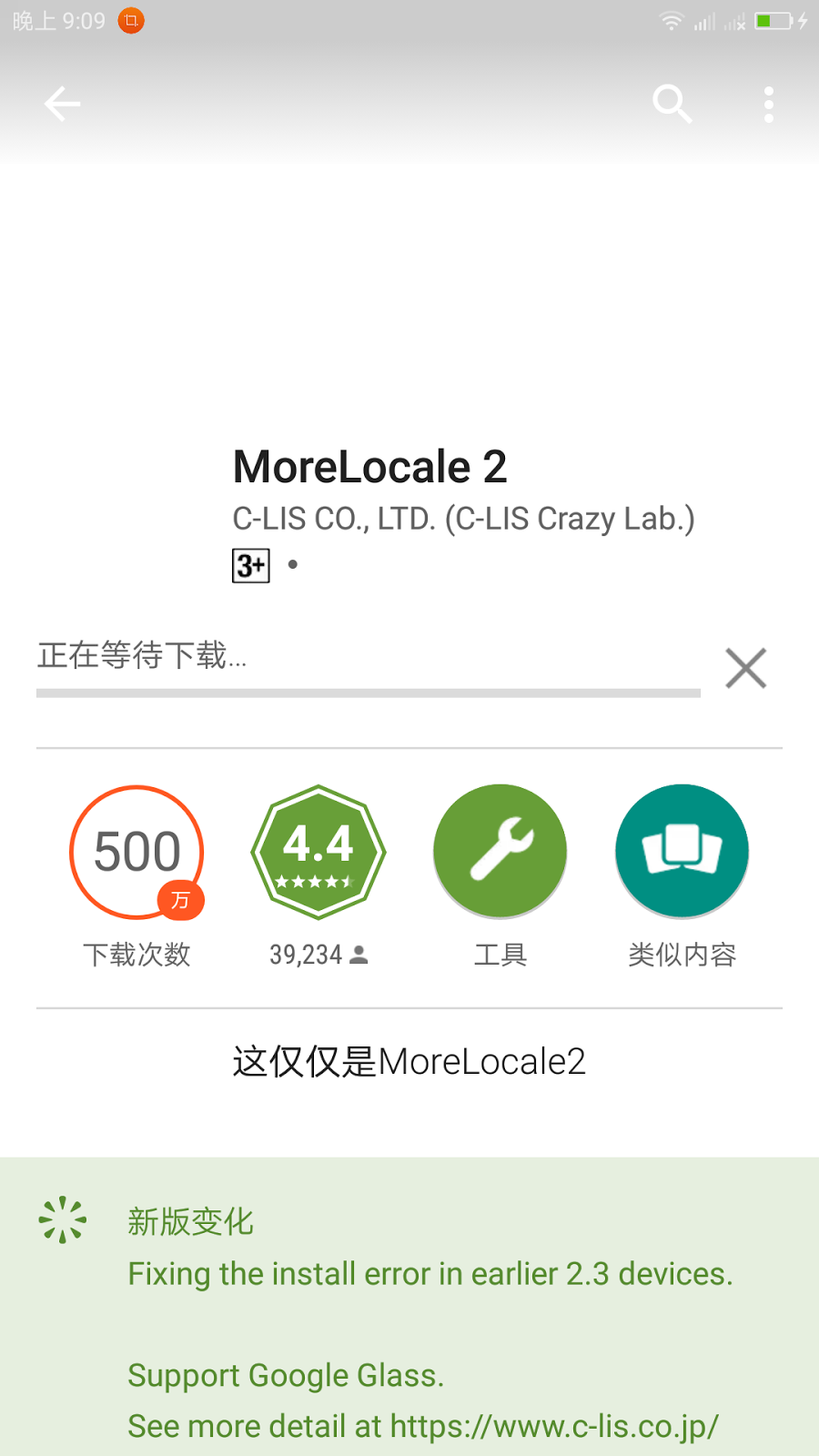Open the overflow menu
Viewport: 819px width, 1456px height.
pos(769,105)
